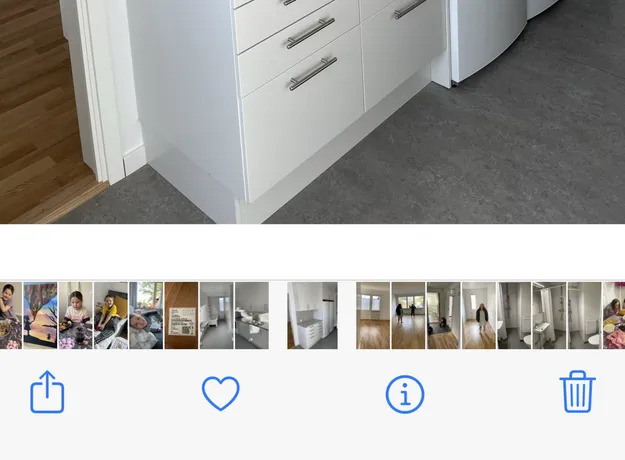This screenshot has width=625, height=460.
Task: Open the first empty wood-floor room thumbnail
Action: tap(373, 315)
